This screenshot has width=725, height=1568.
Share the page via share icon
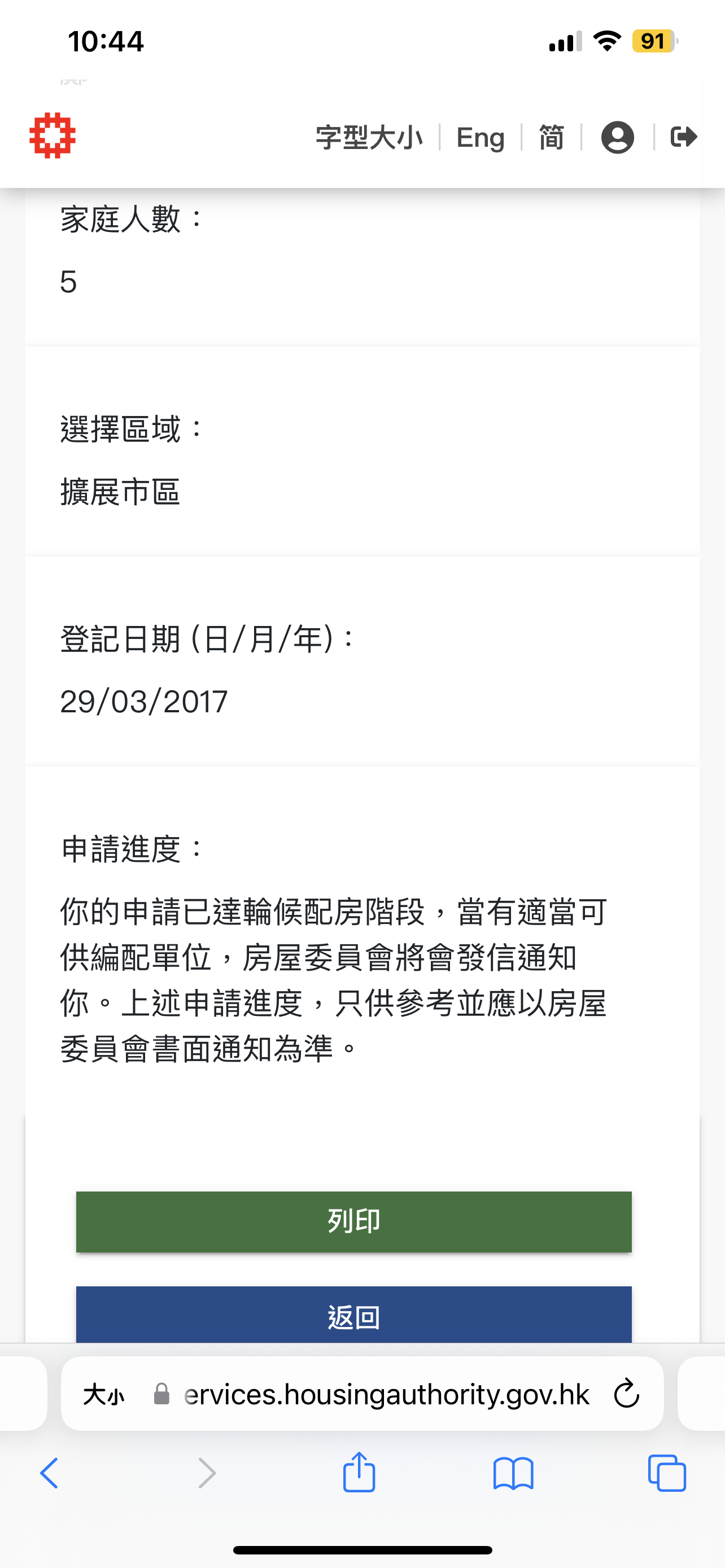[359, 1472]
